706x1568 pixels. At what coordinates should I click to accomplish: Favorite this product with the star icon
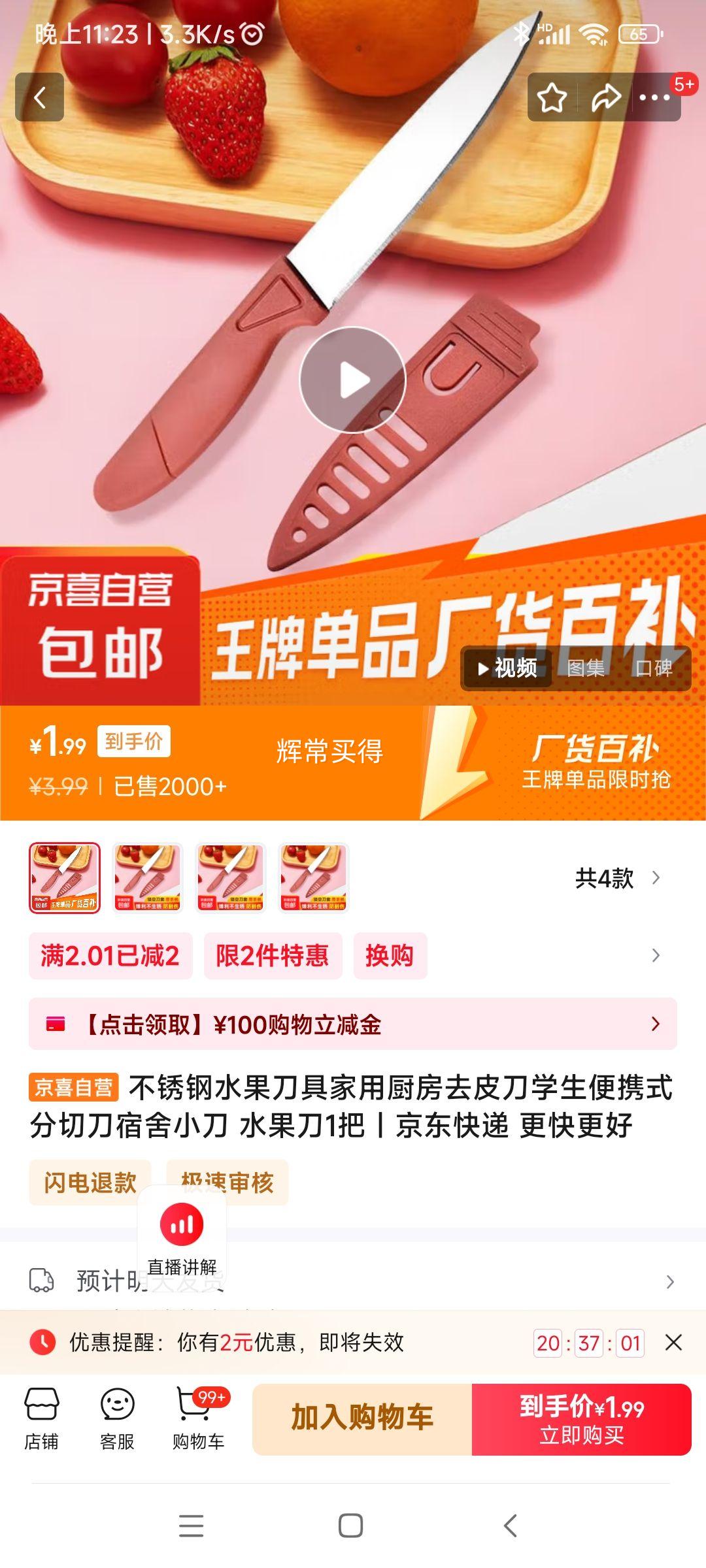552,98
